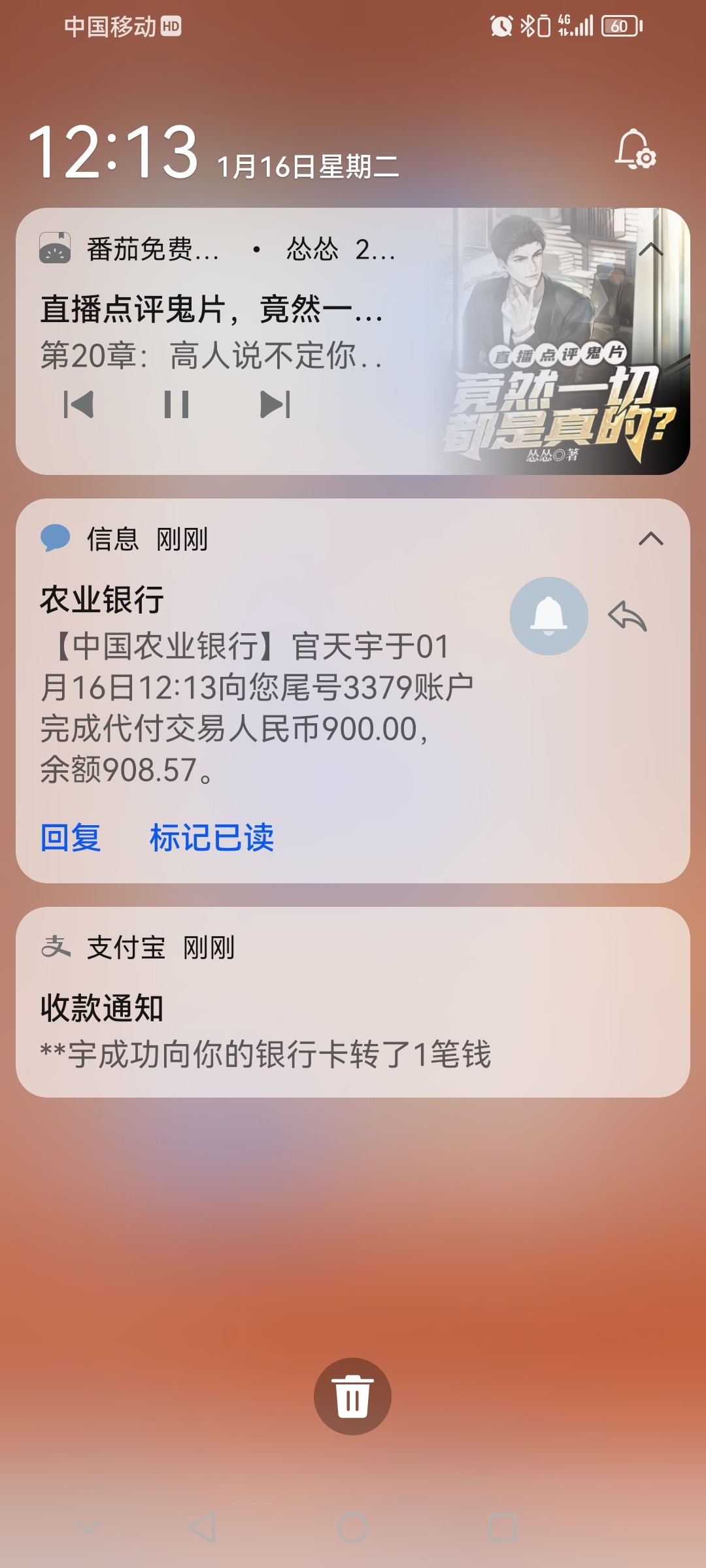Collapse the 农业银行 message notification
Screen dimensions: 706x1568
[650, 539]
